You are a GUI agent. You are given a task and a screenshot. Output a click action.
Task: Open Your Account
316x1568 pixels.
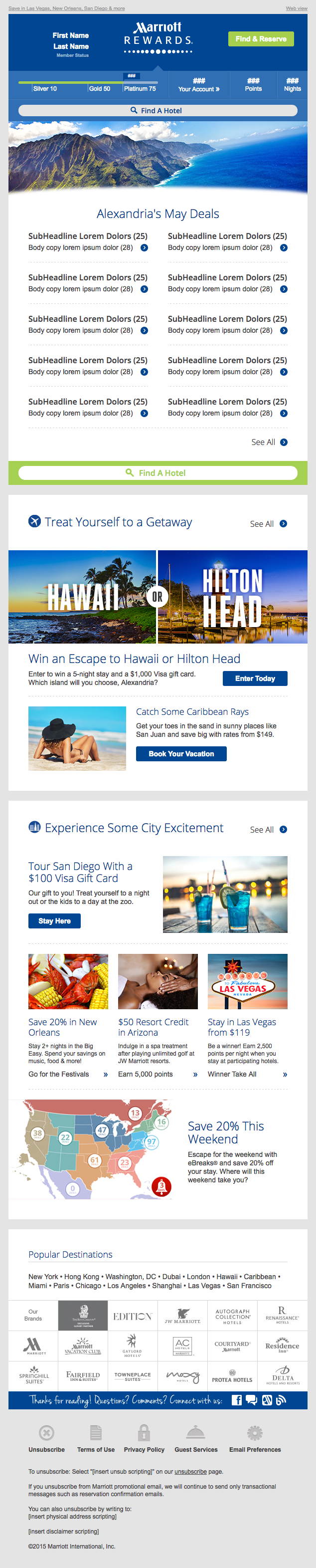click(199, 85)
